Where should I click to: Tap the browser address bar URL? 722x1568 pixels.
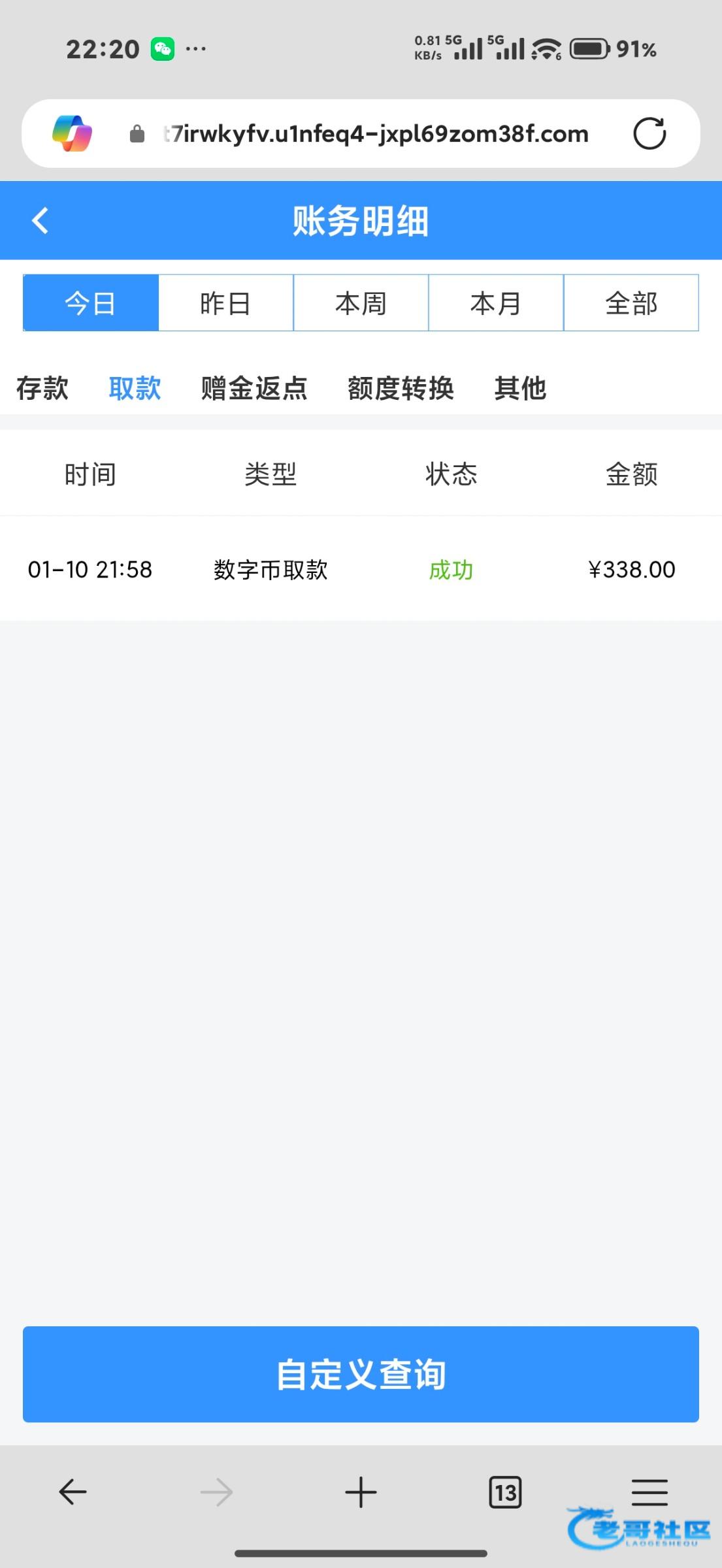point(376,134)
